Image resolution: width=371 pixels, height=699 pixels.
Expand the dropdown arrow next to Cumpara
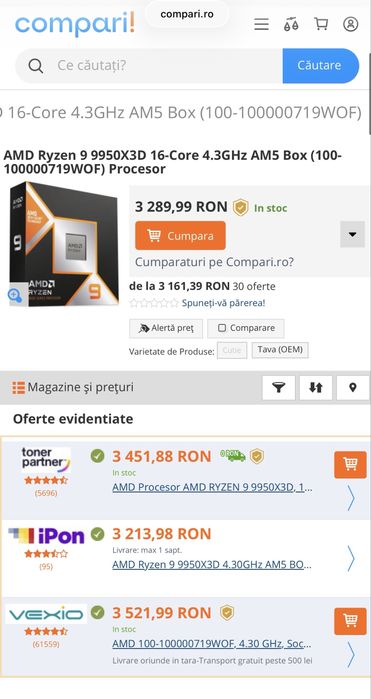352,234
